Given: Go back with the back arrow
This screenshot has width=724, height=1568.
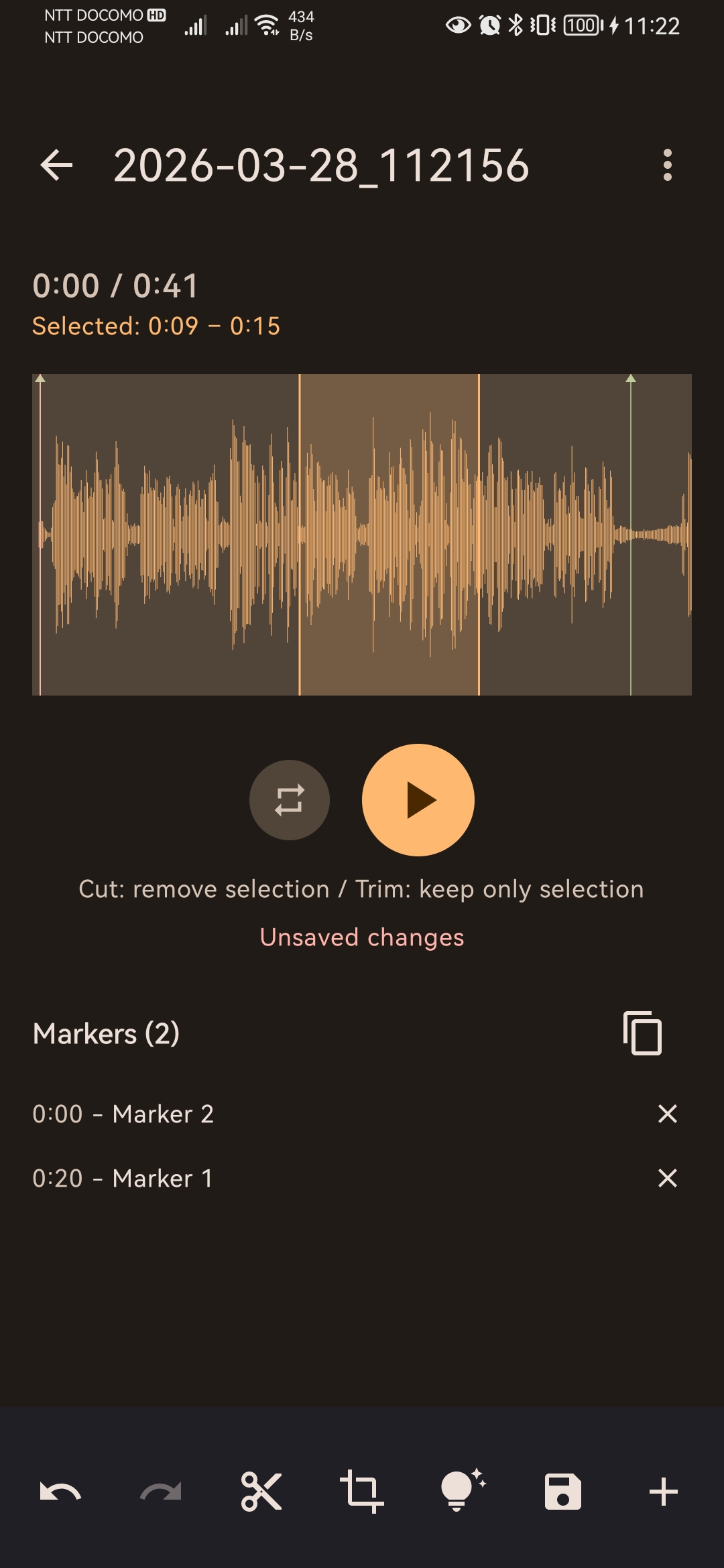Looking at the screenshot, I should (x=56, y=167).
